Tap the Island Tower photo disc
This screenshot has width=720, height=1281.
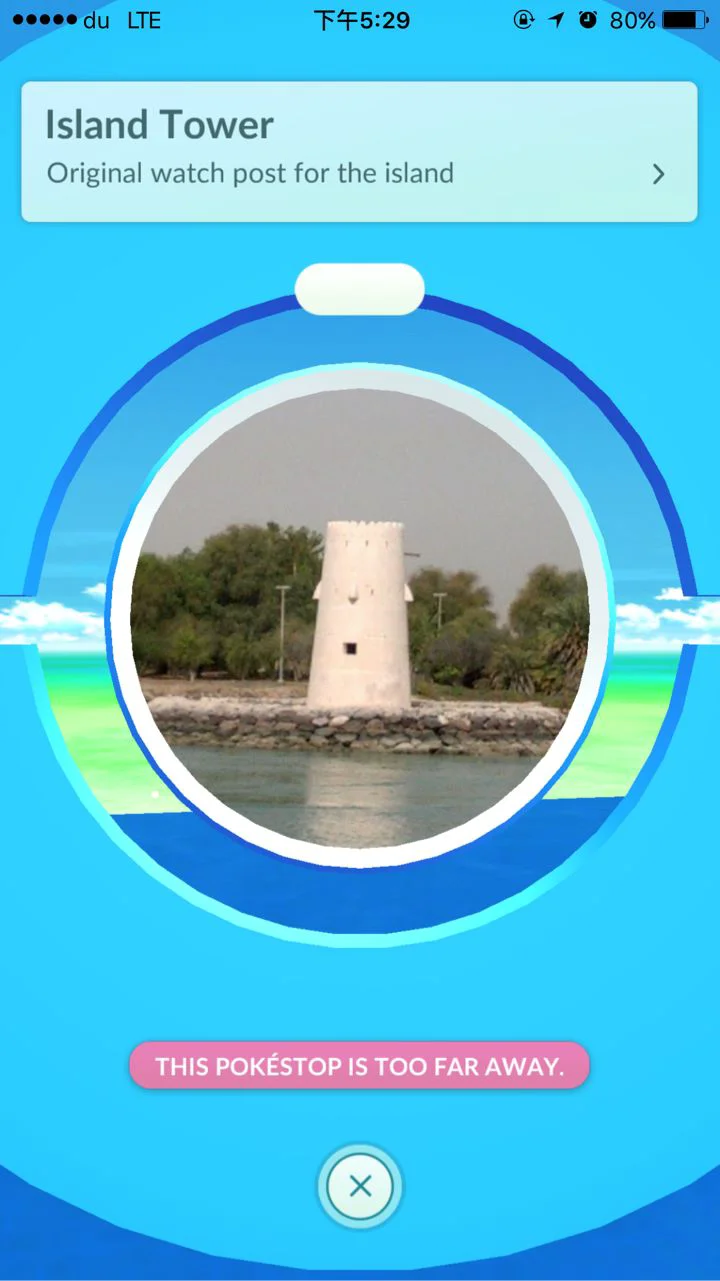[360, 616]
